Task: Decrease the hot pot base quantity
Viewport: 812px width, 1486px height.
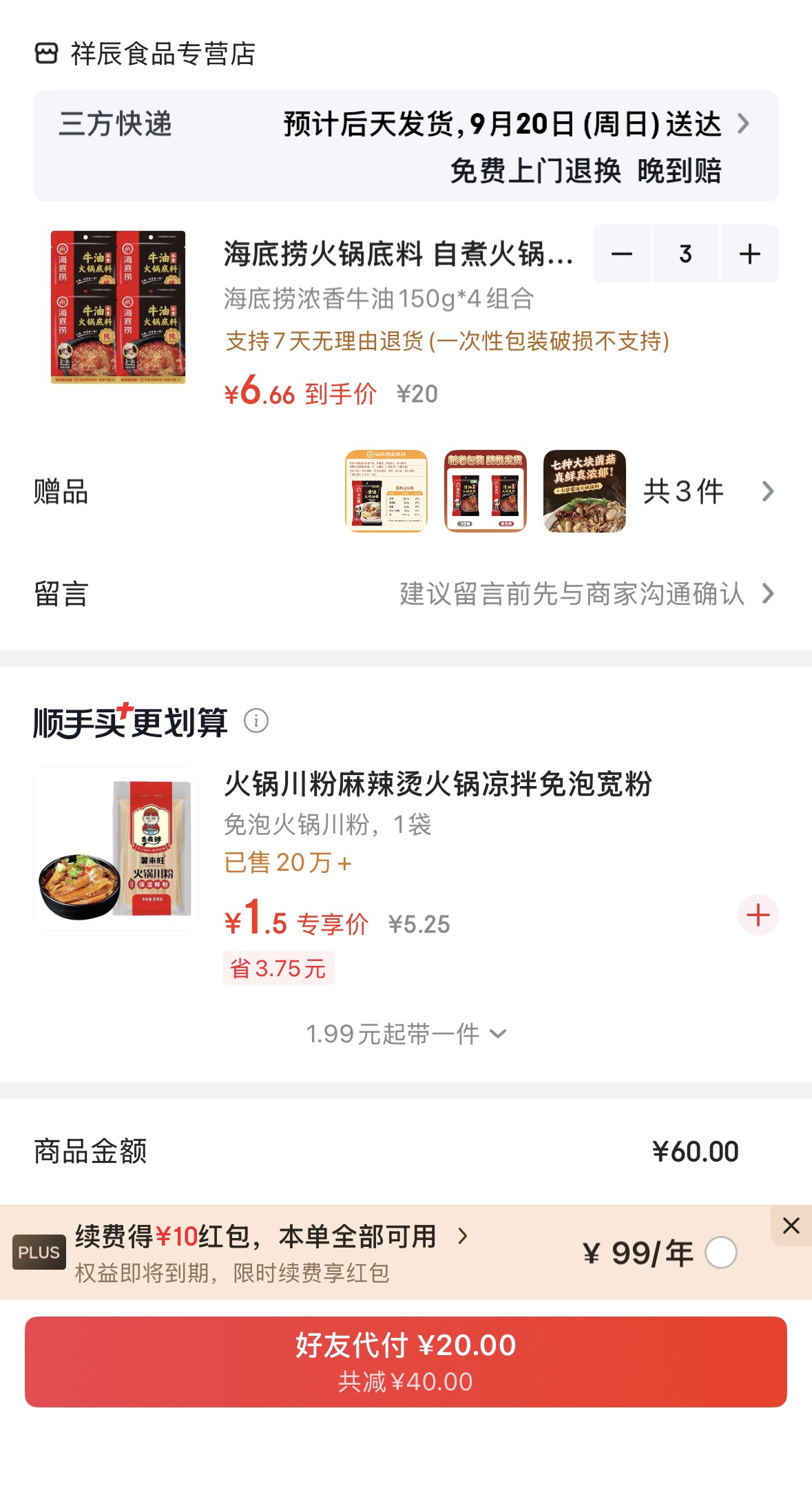Action: pyautogui.click(x=621, y=254)
